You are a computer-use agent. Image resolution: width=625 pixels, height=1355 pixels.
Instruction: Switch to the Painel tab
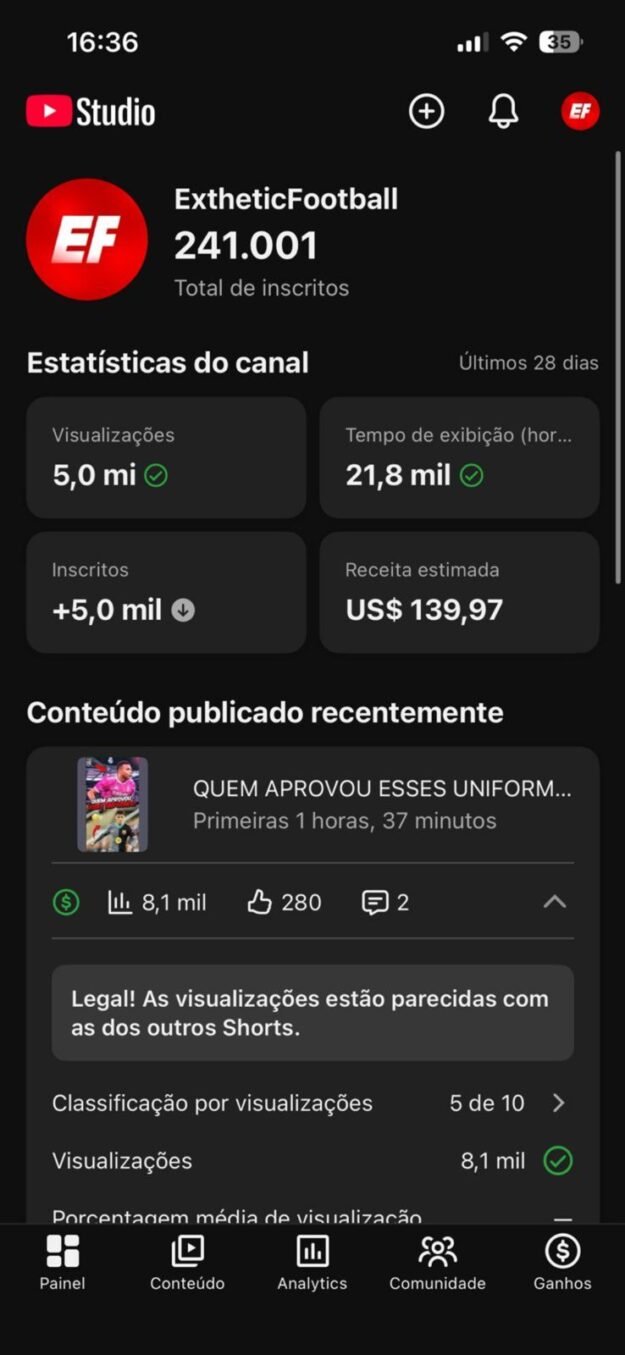62,1262
